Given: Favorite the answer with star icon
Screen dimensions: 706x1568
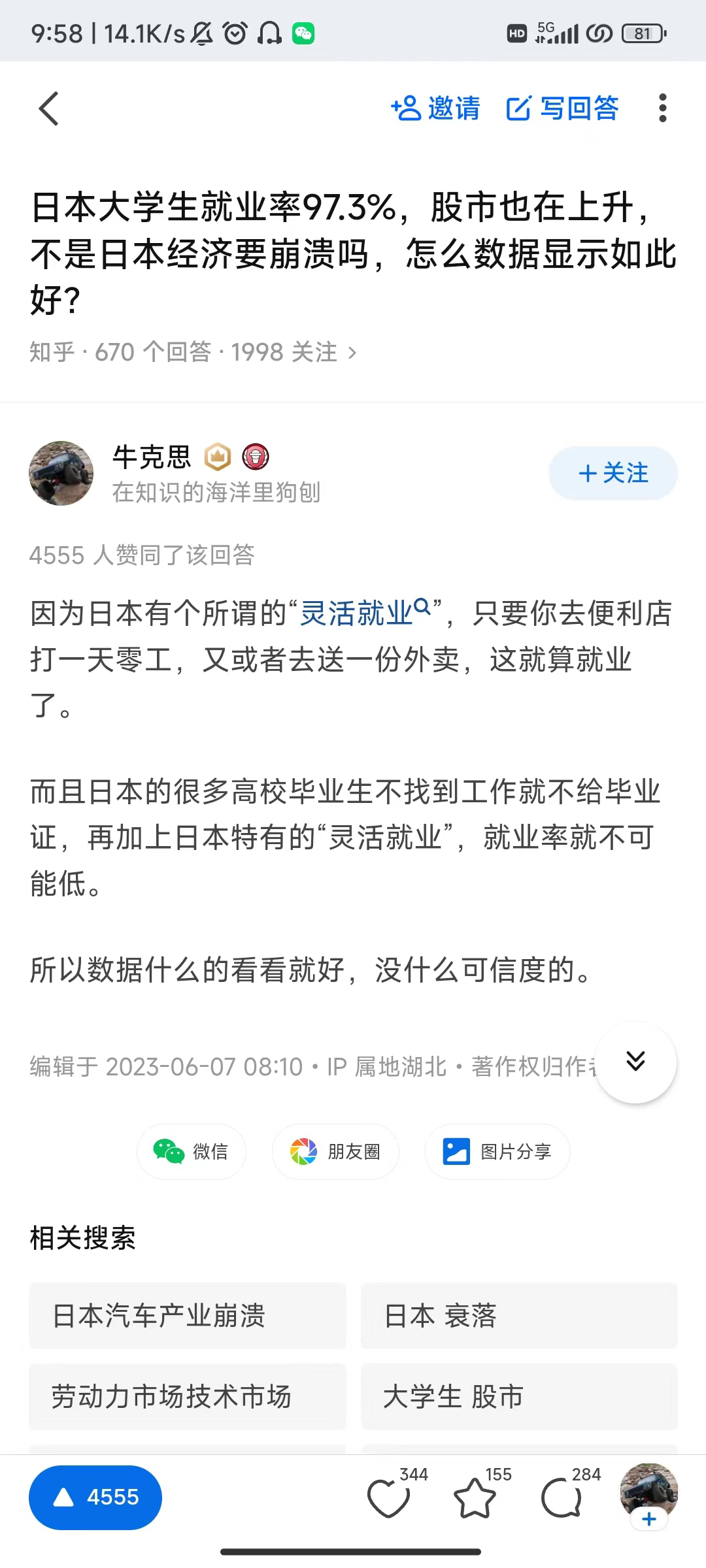Looking at the screenshot, I should point(475,1497).
